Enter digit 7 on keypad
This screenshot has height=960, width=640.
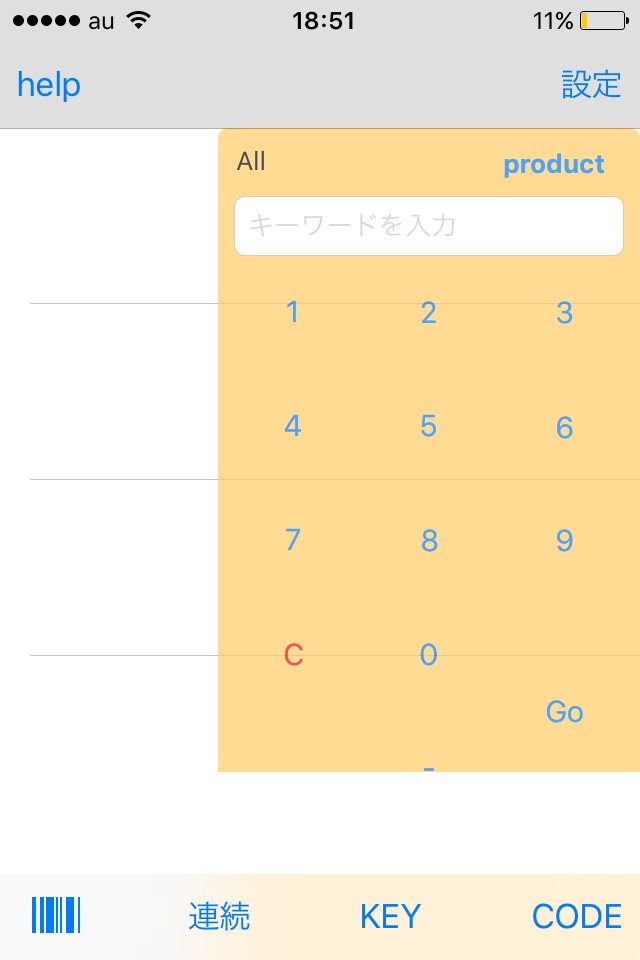[292, 541]
